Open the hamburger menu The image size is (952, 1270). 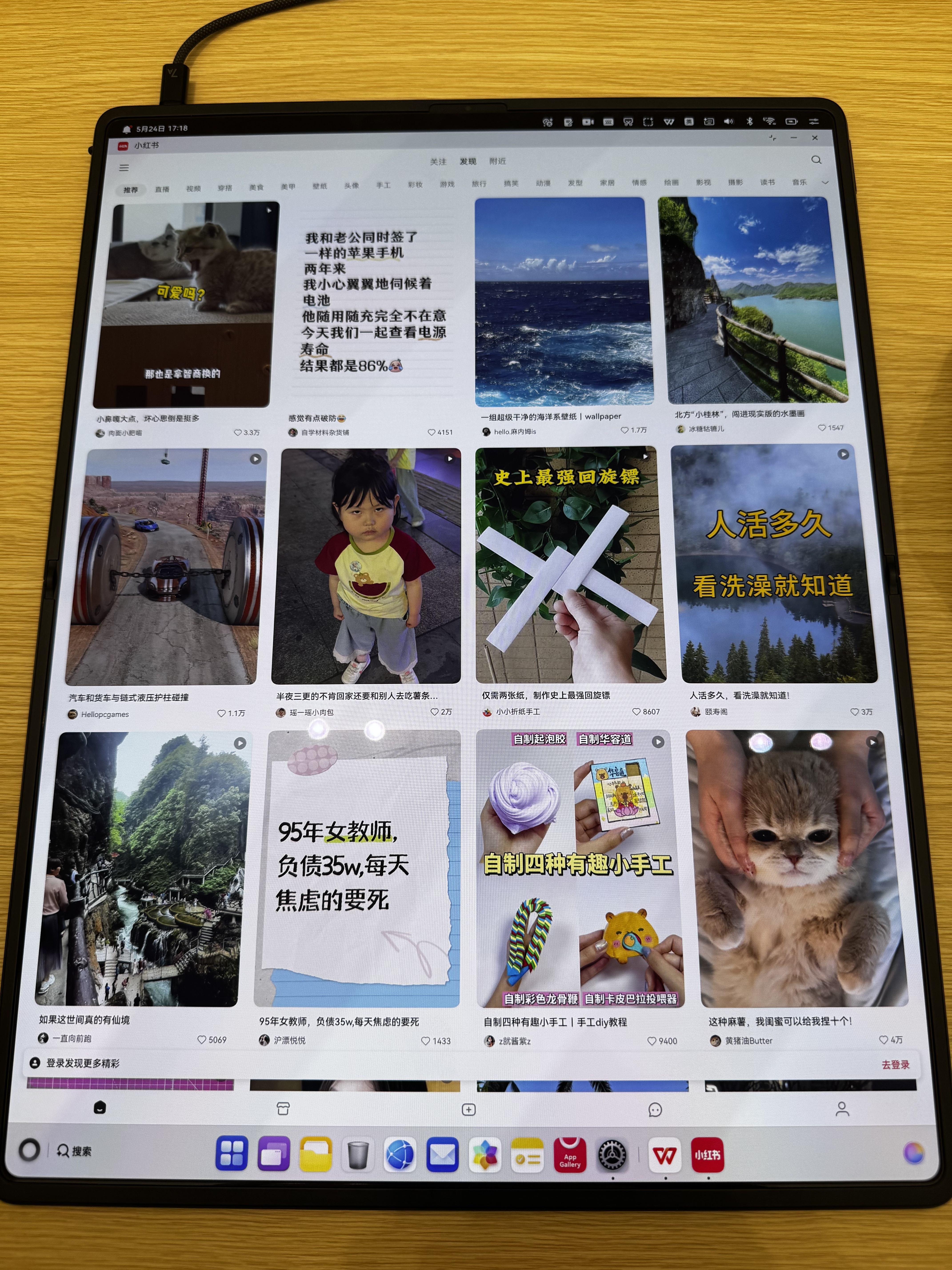point(124,168)
